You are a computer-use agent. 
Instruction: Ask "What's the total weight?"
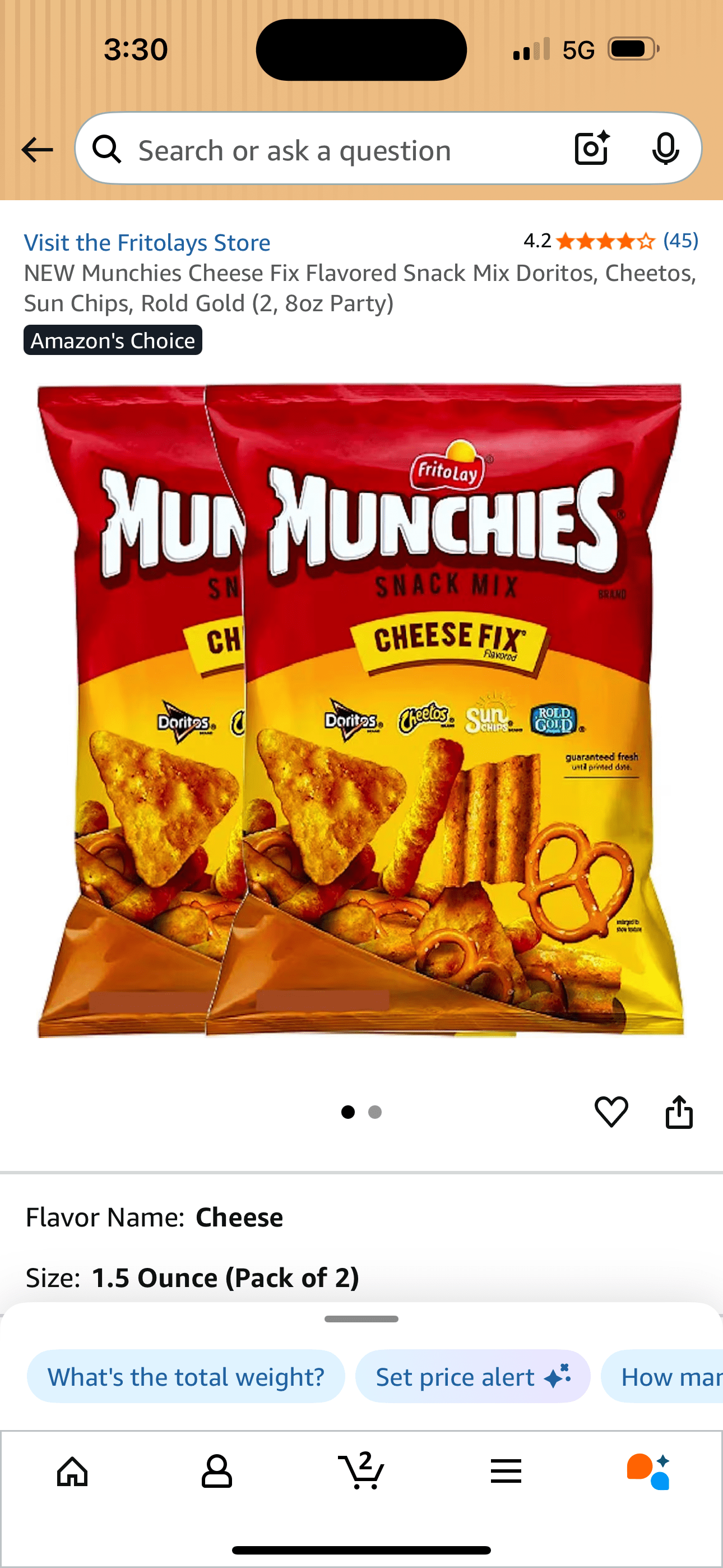coord(186,1377)
